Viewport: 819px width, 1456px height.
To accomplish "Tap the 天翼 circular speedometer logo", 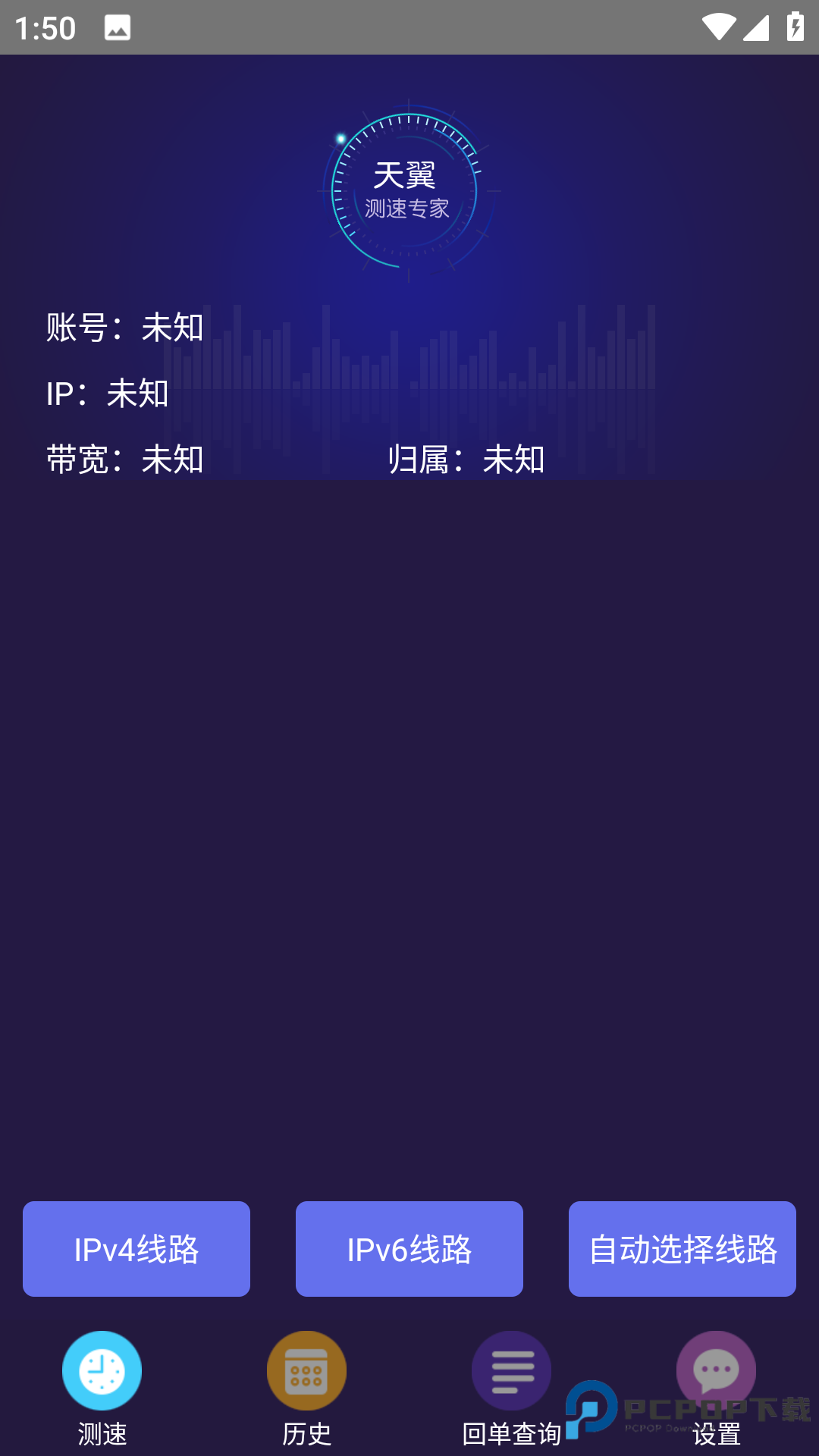I will 409,190.
